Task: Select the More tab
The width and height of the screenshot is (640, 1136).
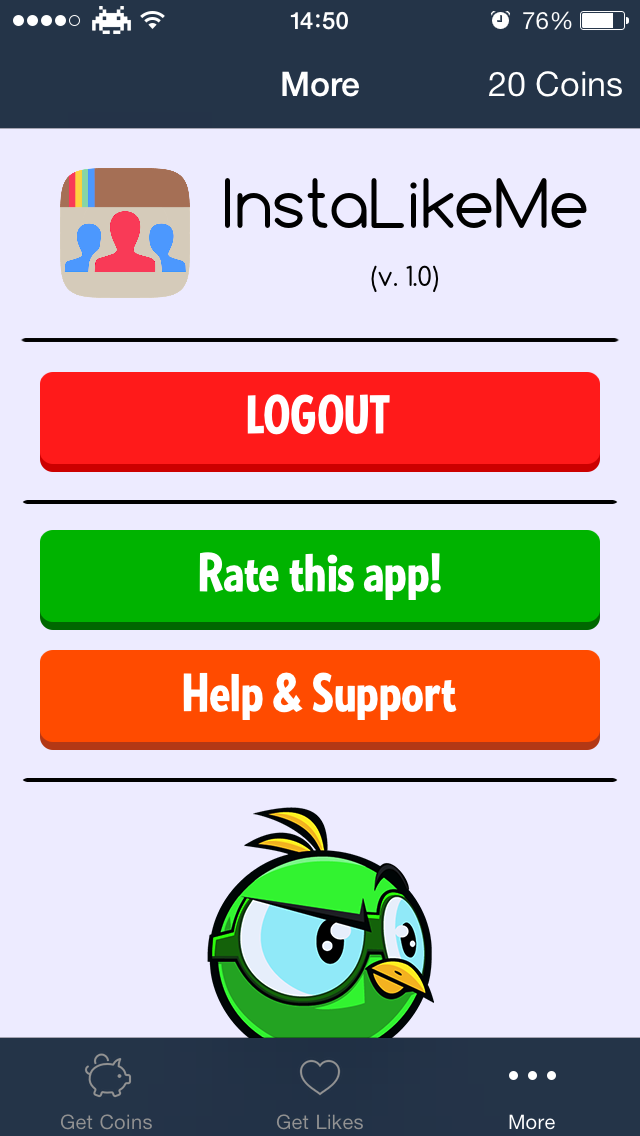Action: pyautogui.click(x=532, y=1090)
